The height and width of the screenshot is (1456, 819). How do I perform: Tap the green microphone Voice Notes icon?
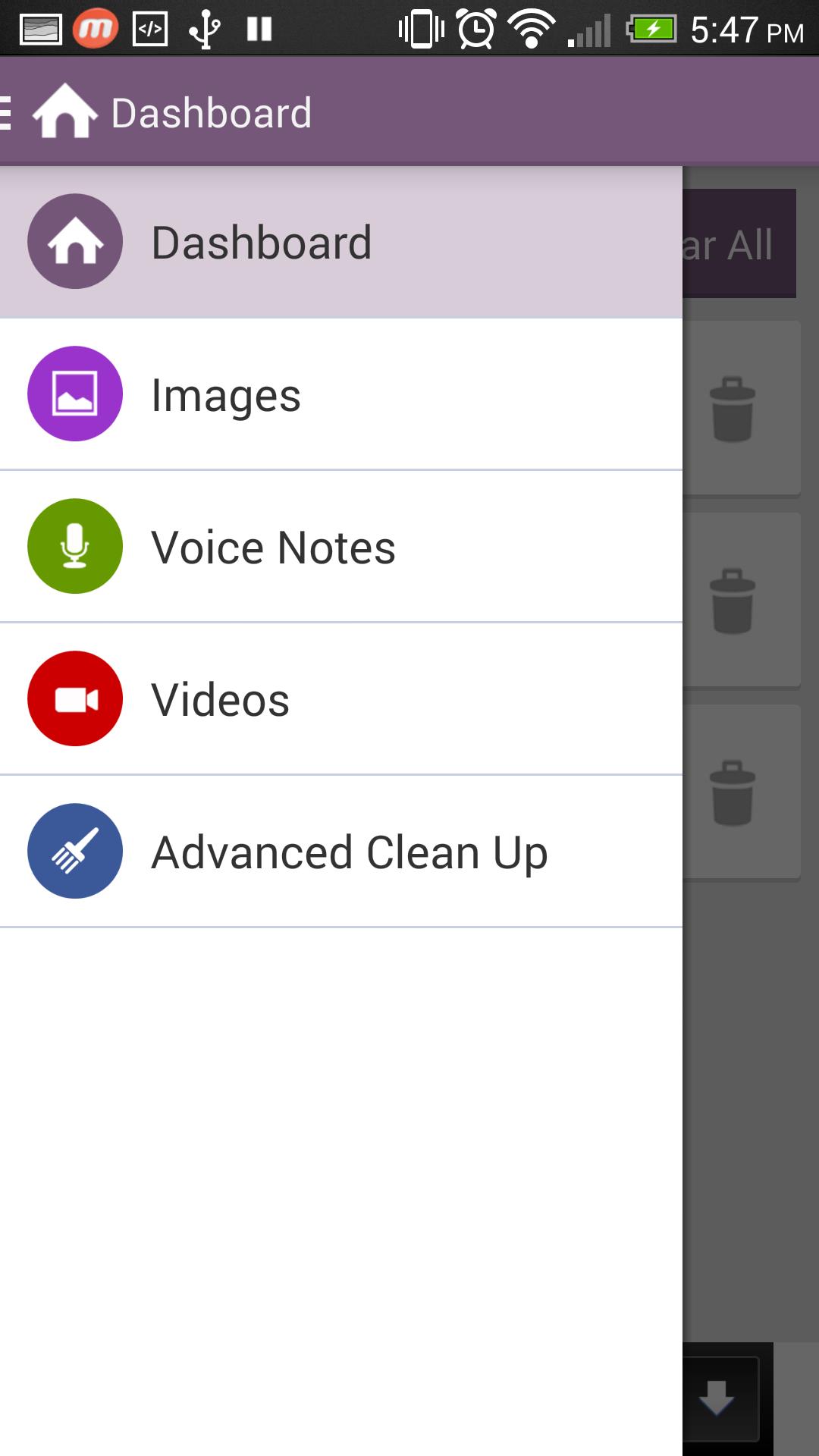74,546
